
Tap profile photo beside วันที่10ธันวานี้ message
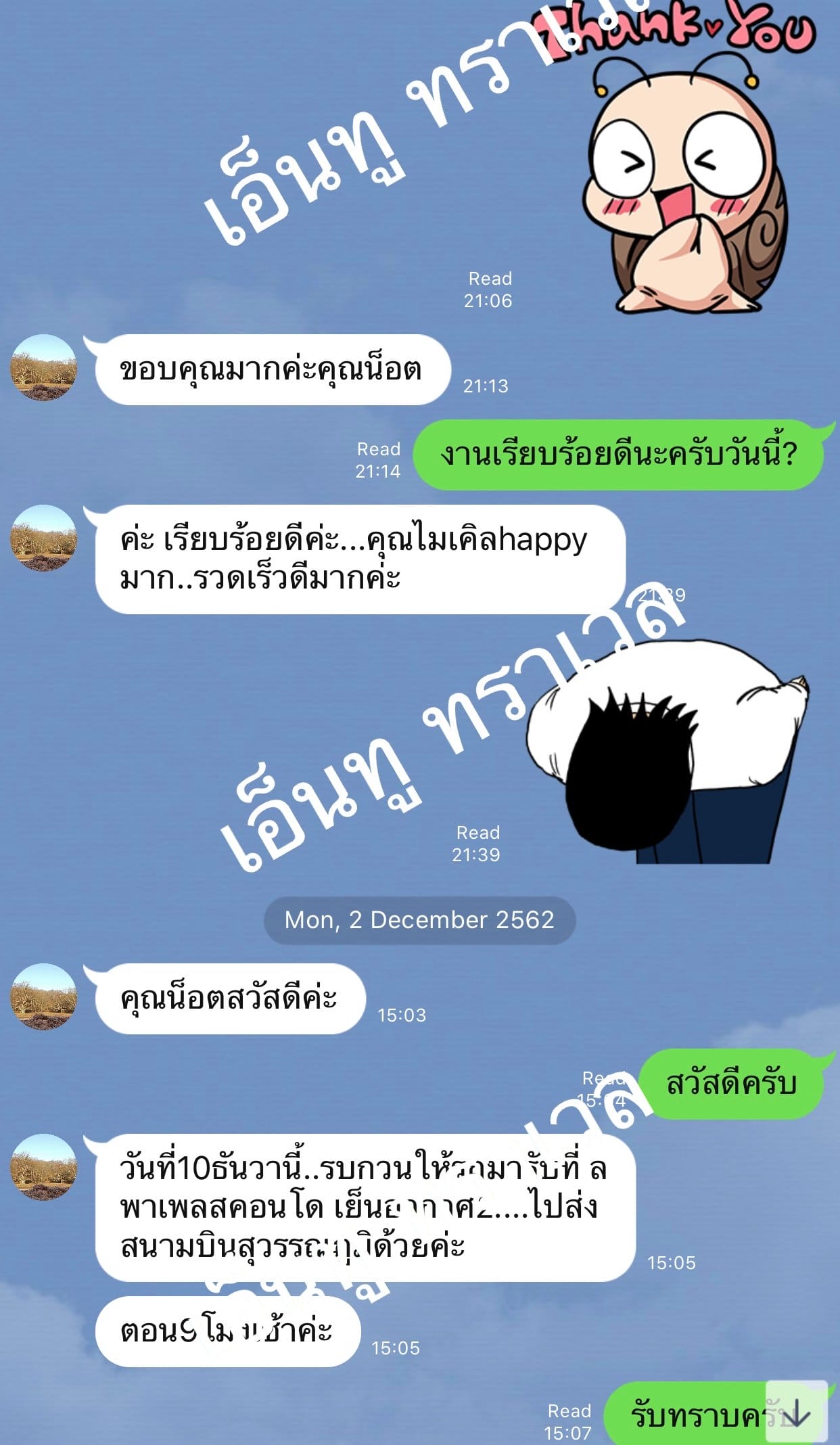(43, 1167)
